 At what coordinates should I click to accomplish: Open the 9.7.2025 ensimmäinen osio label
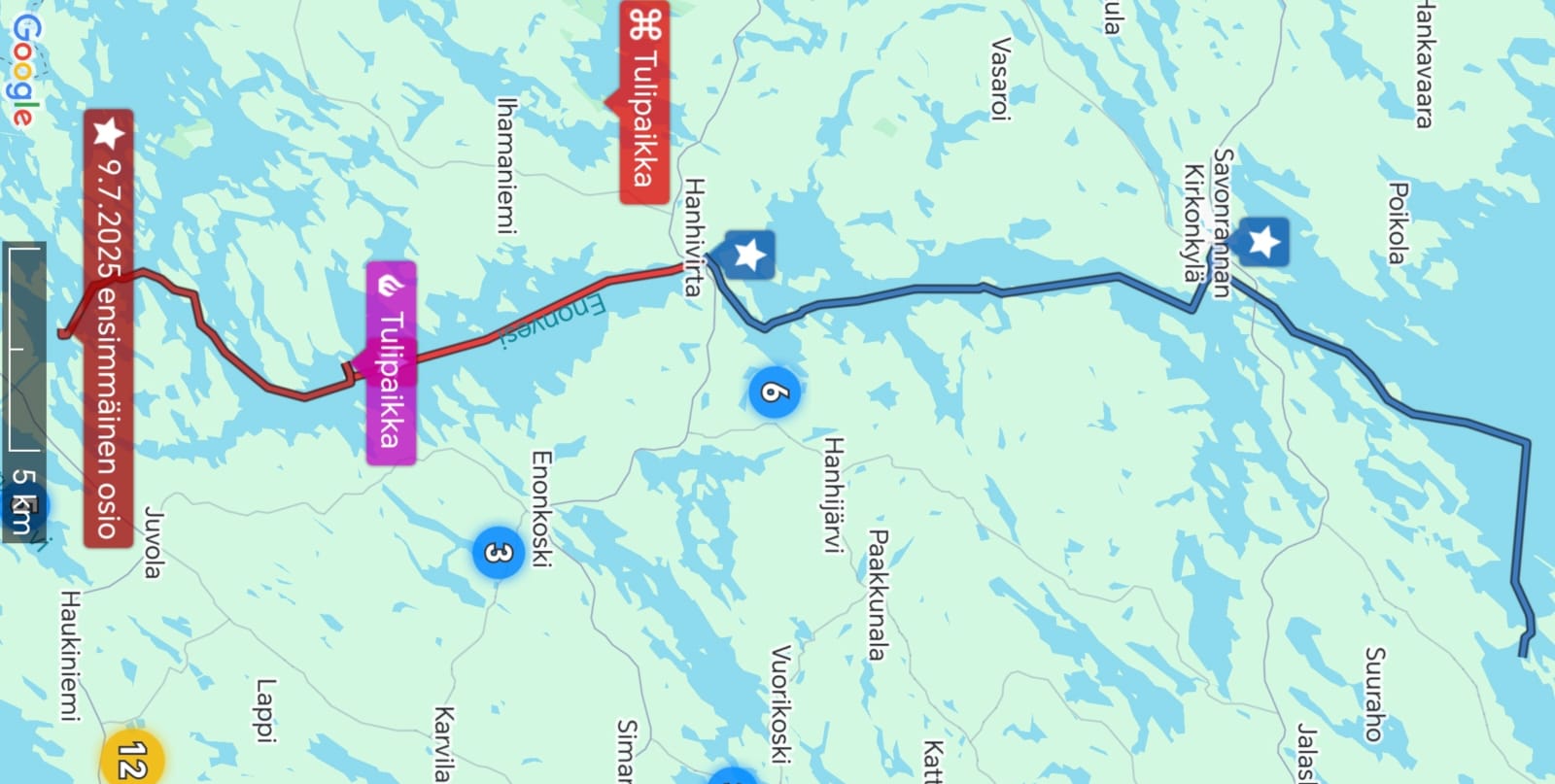pyautogui.click(x=108, y=328)
